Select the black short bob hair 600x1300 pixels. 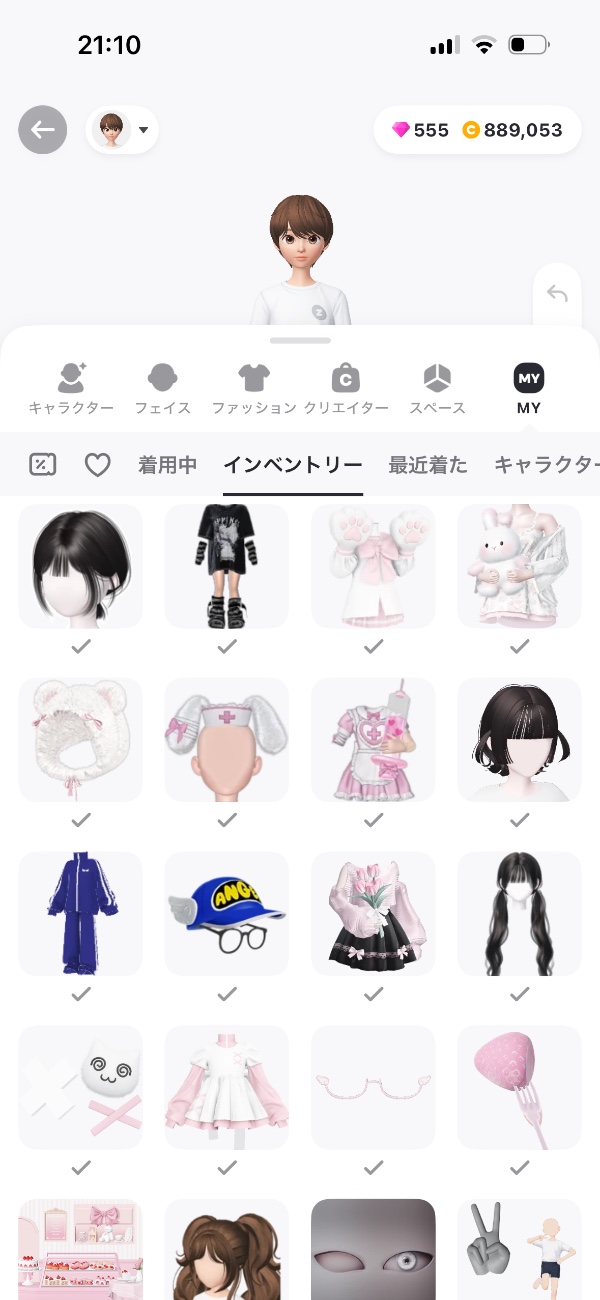[x=80, y=566]
